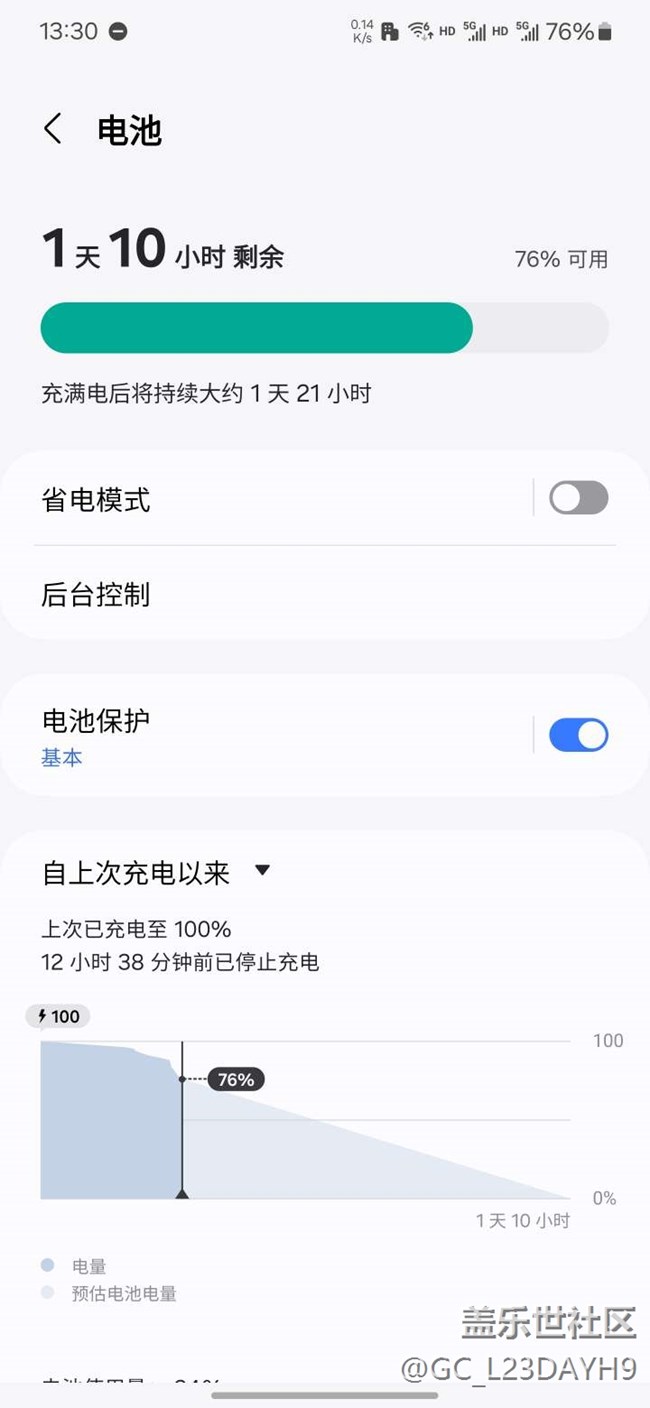Go back from the 电池 page
Image resolution: width=650 pixels, height=1408 pixels.
[53, 129]
